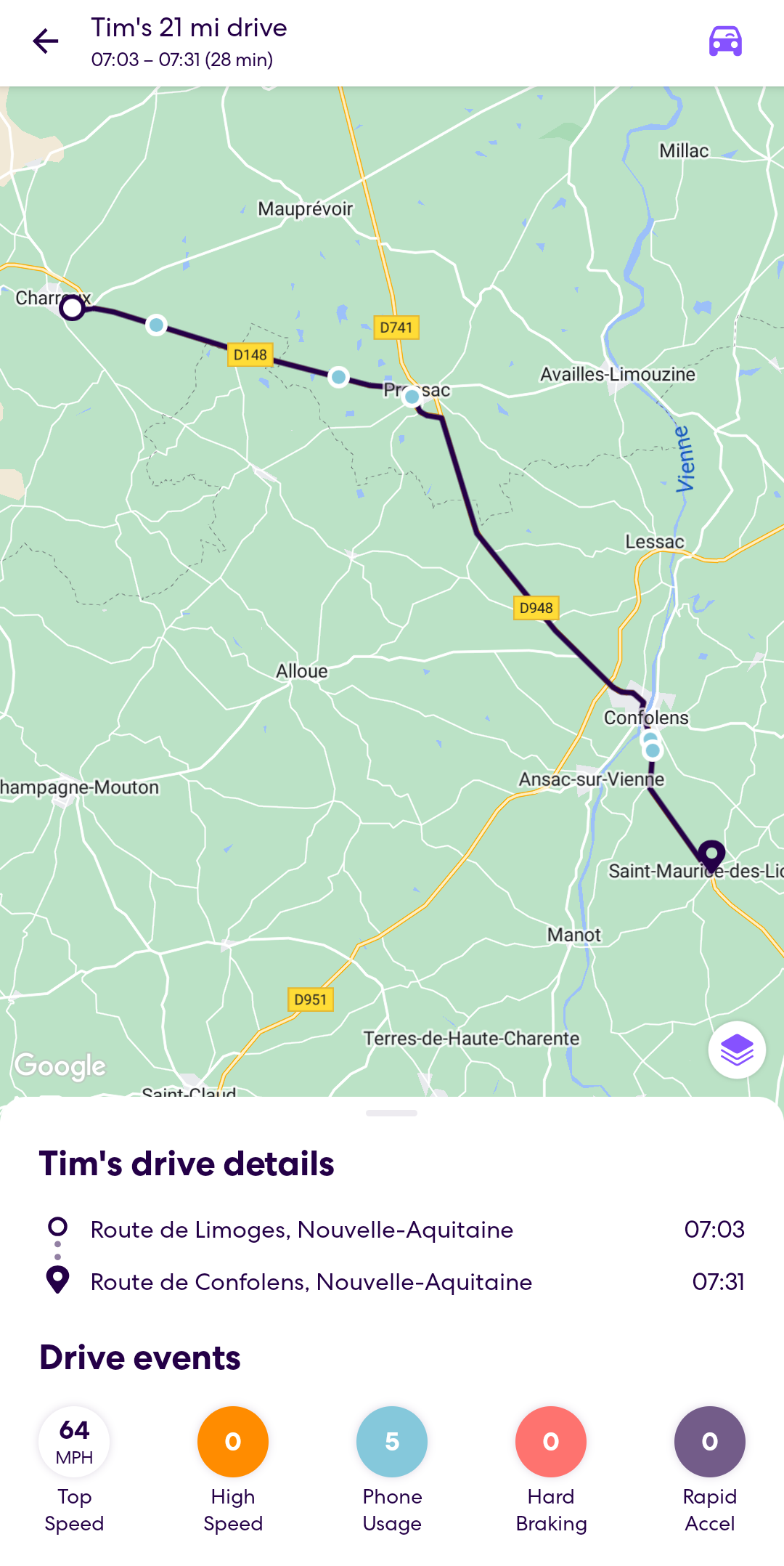Go back using the arrow icon

click(46, 41)
